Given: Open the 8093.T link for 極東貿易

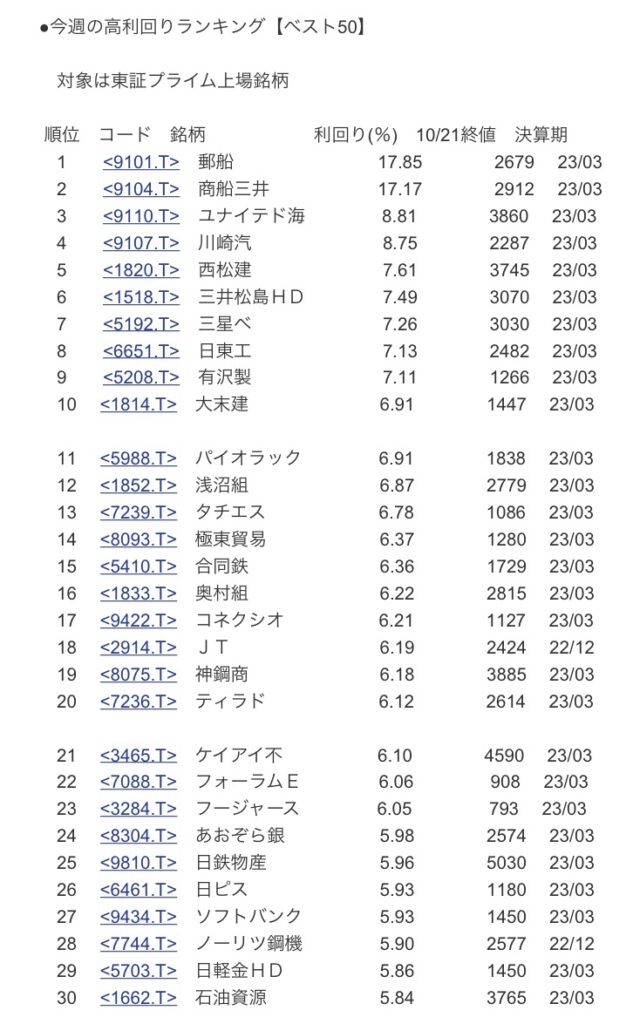Looking at the screenshot, I should pyautogui.click(x=138, y=539).
